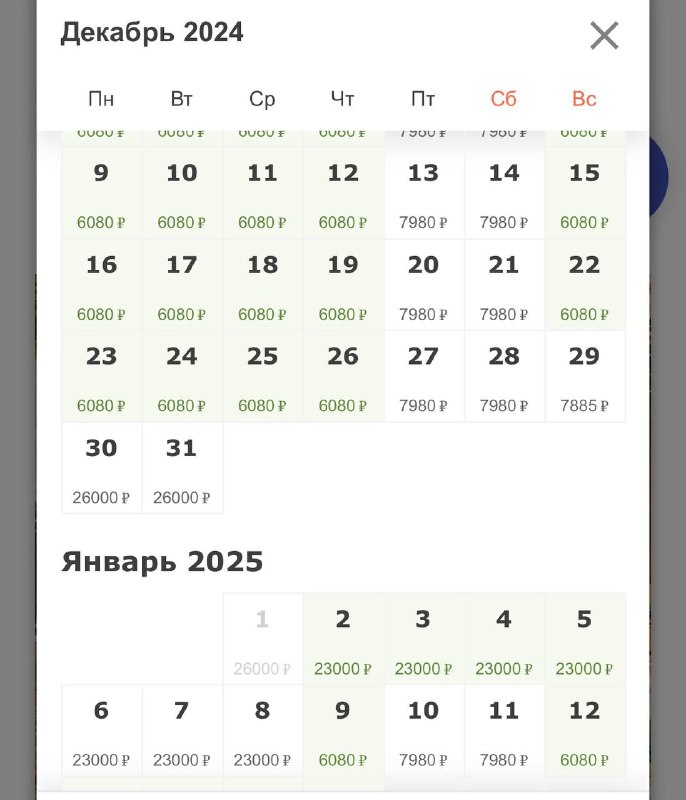Choose December 15 date
The height and width of the screenshot is (800, 686).
point(584,193)
